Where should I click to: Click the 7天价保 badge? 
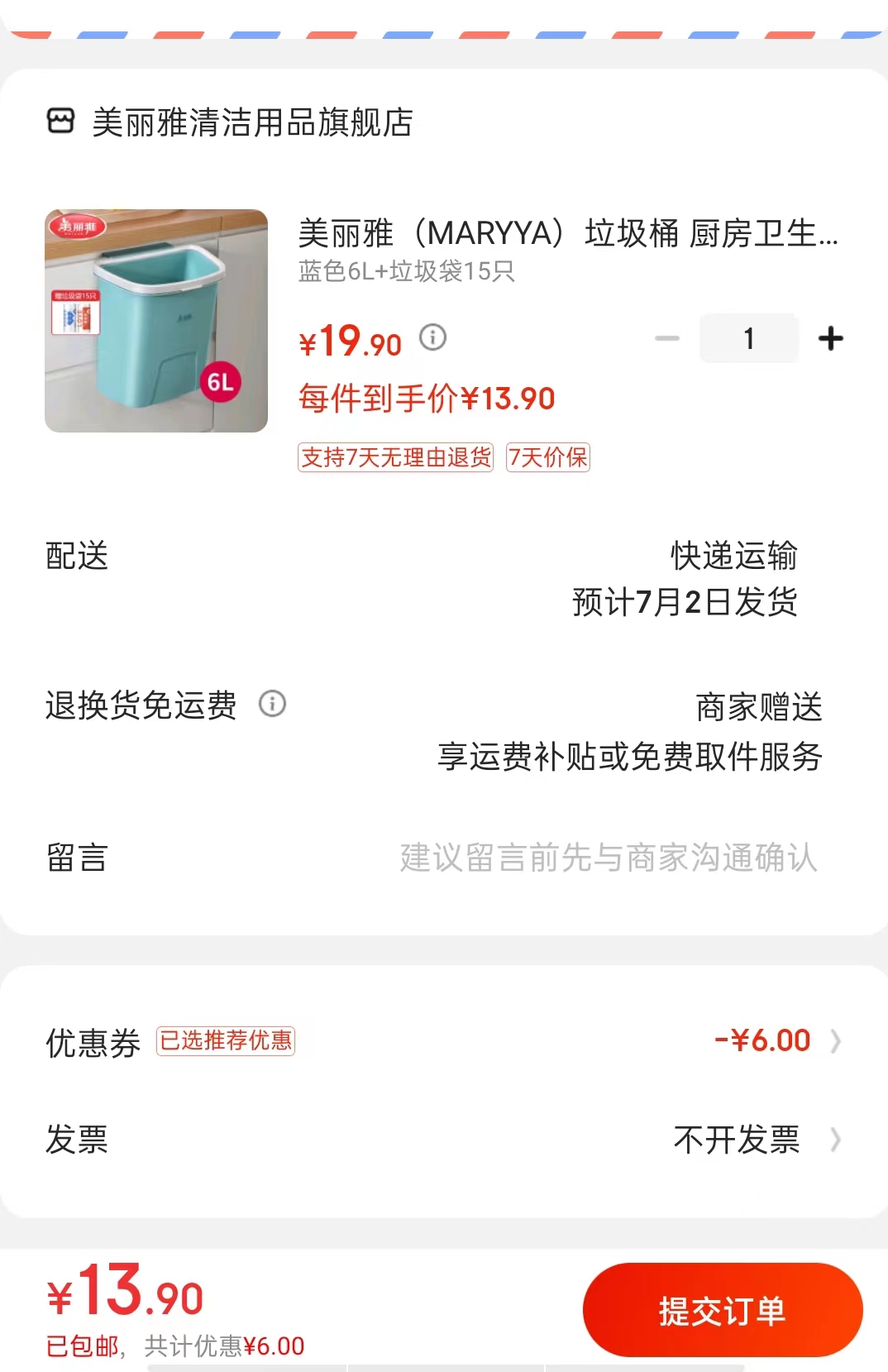(548, 457)
